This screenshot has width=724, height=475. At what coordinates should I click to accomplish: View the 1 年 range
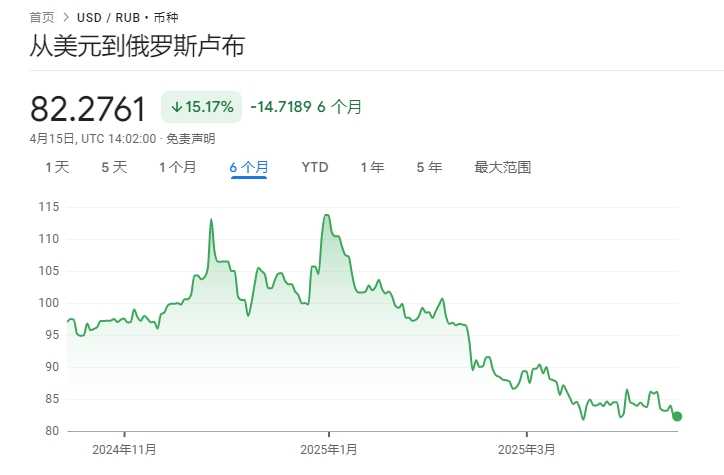(372, 167)
